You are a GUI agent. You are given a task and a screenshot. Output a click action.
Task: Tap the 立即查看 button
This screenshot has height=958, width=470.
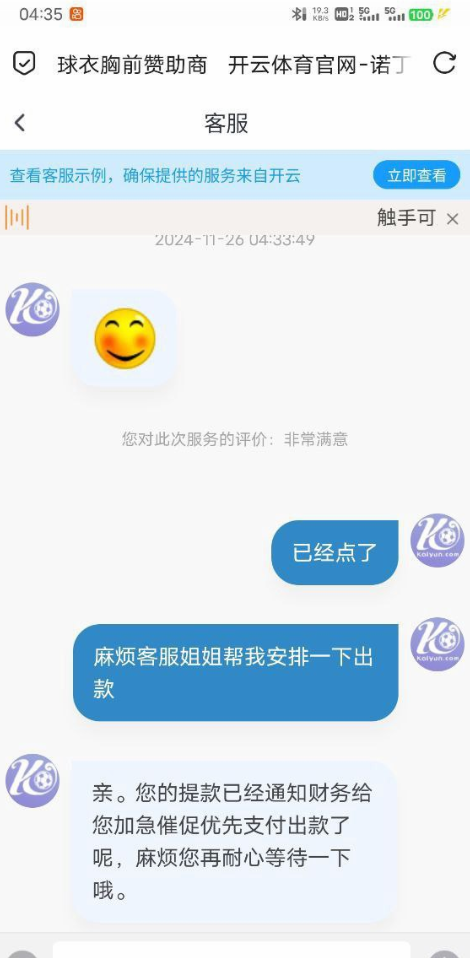click(x=417, y=175)
